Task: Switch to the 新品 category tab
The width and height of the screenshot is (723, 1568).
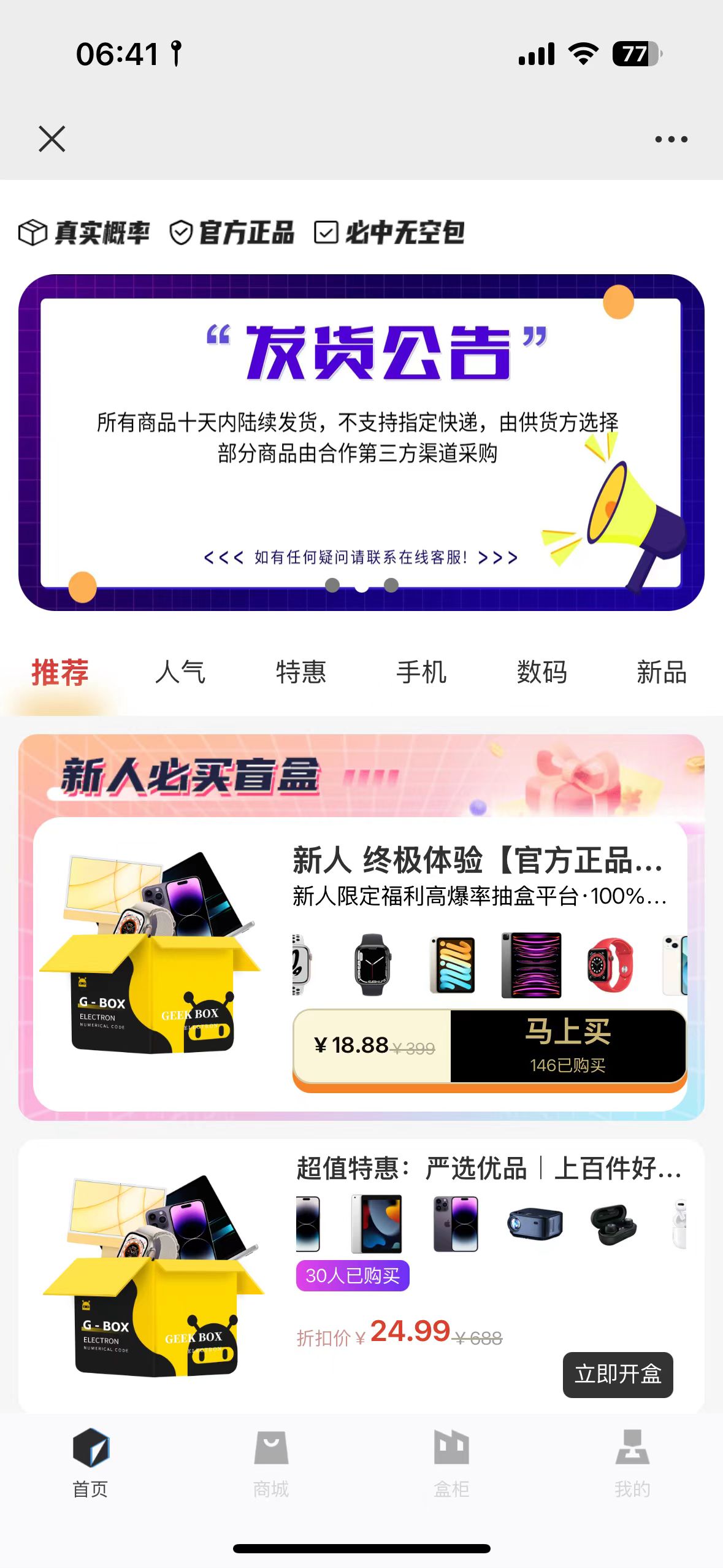Action: click(x=661, y=672)
